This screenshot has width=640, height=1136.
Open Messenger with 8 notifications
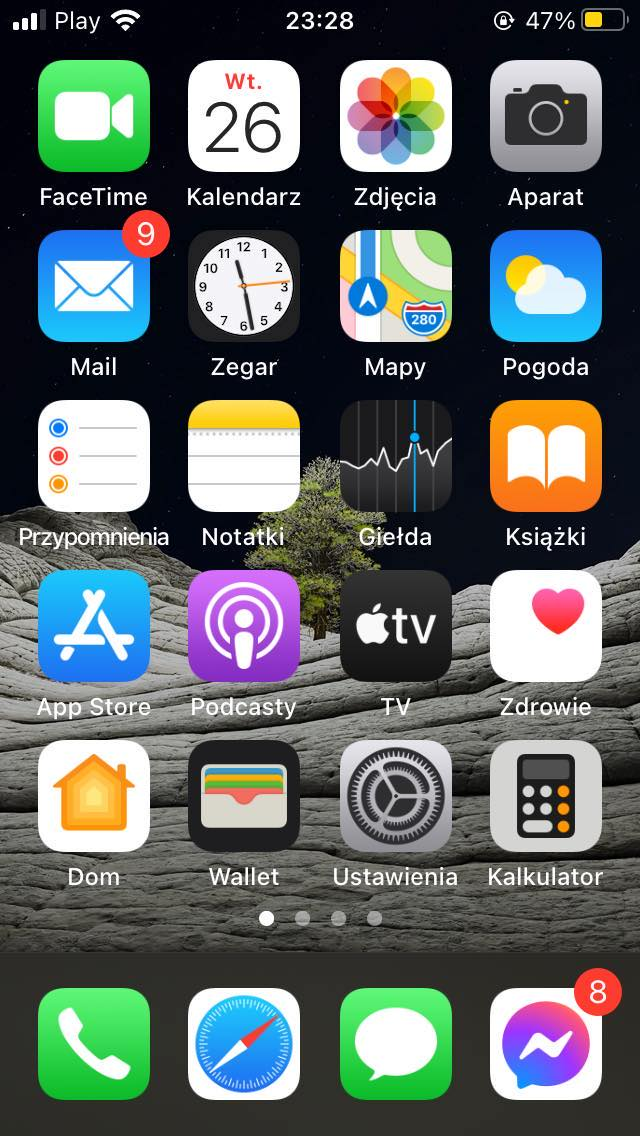click(x=545, y=1044)
